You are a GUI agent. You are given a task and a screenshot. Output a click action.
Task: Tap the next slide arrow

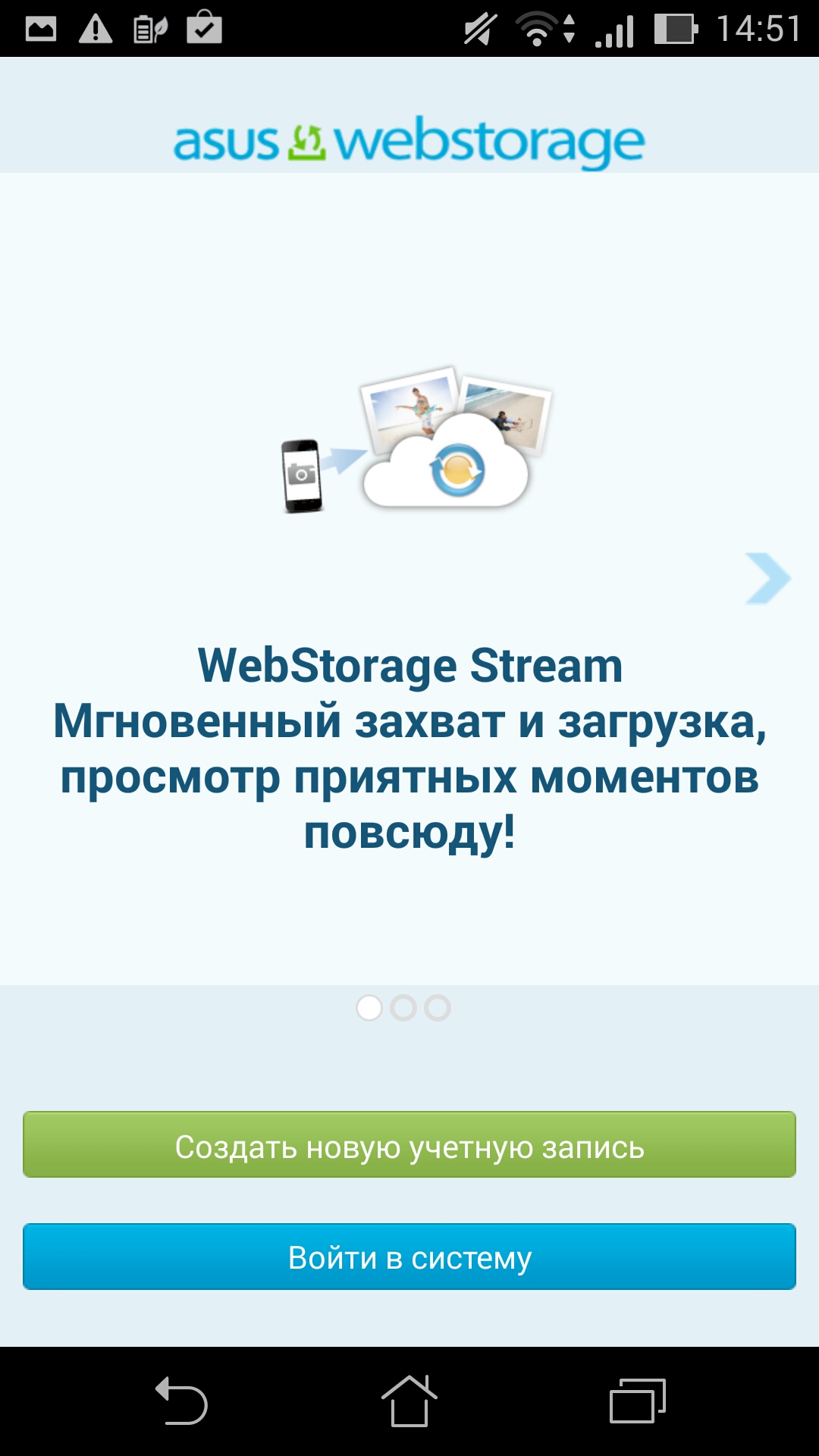click(x=767, y=579)
